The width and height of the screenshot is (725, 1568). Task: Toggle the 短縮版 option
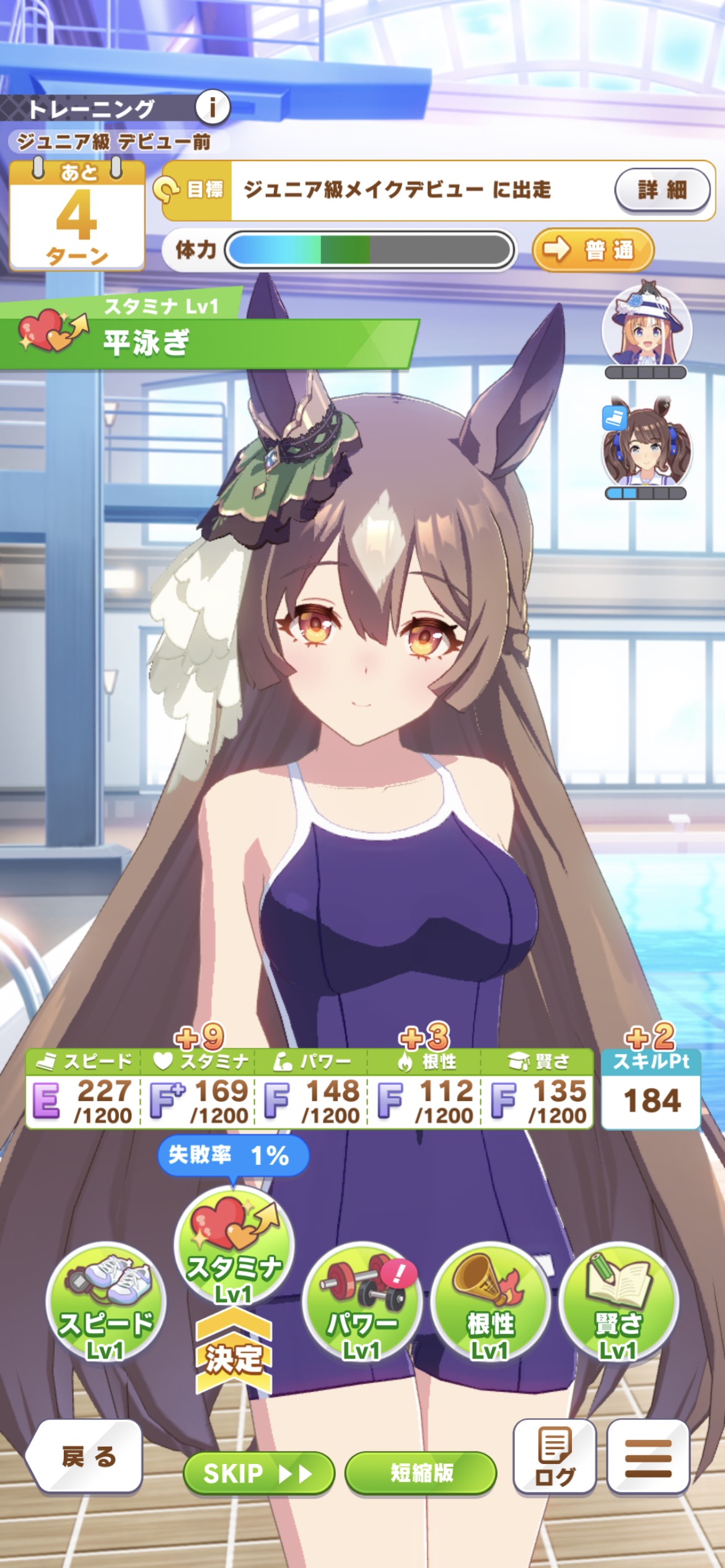point(421,1473)
